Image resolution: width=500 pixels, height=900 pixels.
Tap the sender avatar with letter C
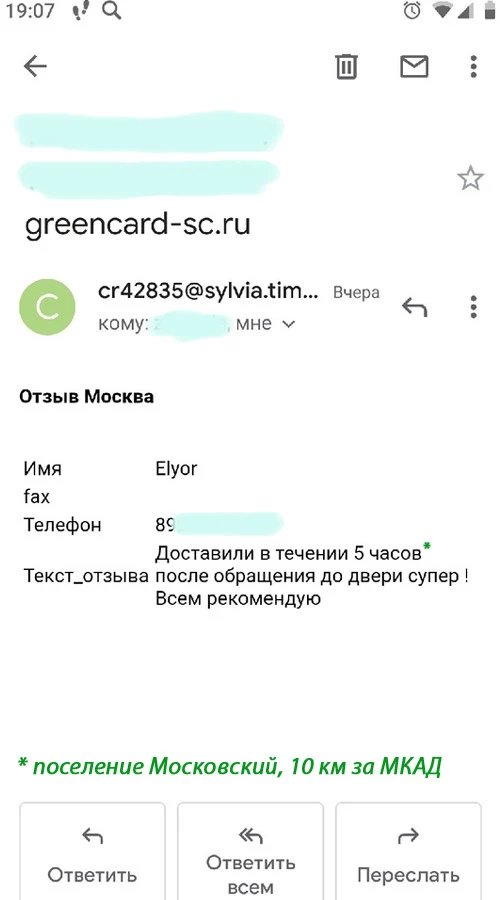(x=47, y=307)
